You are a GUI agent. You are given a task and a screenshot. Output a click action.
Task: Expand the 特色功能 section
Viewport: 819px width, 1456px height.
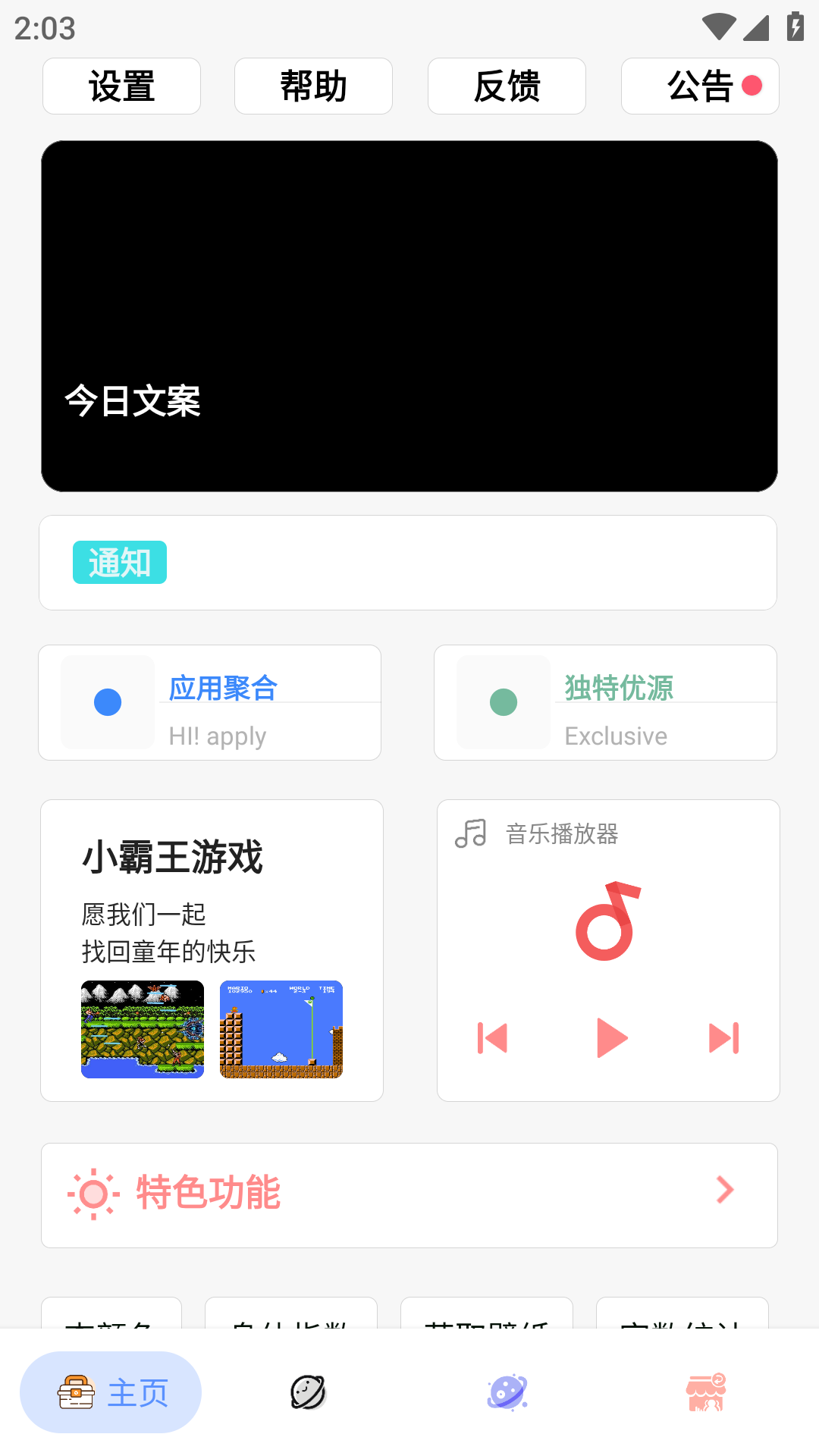click(409, 1195)
